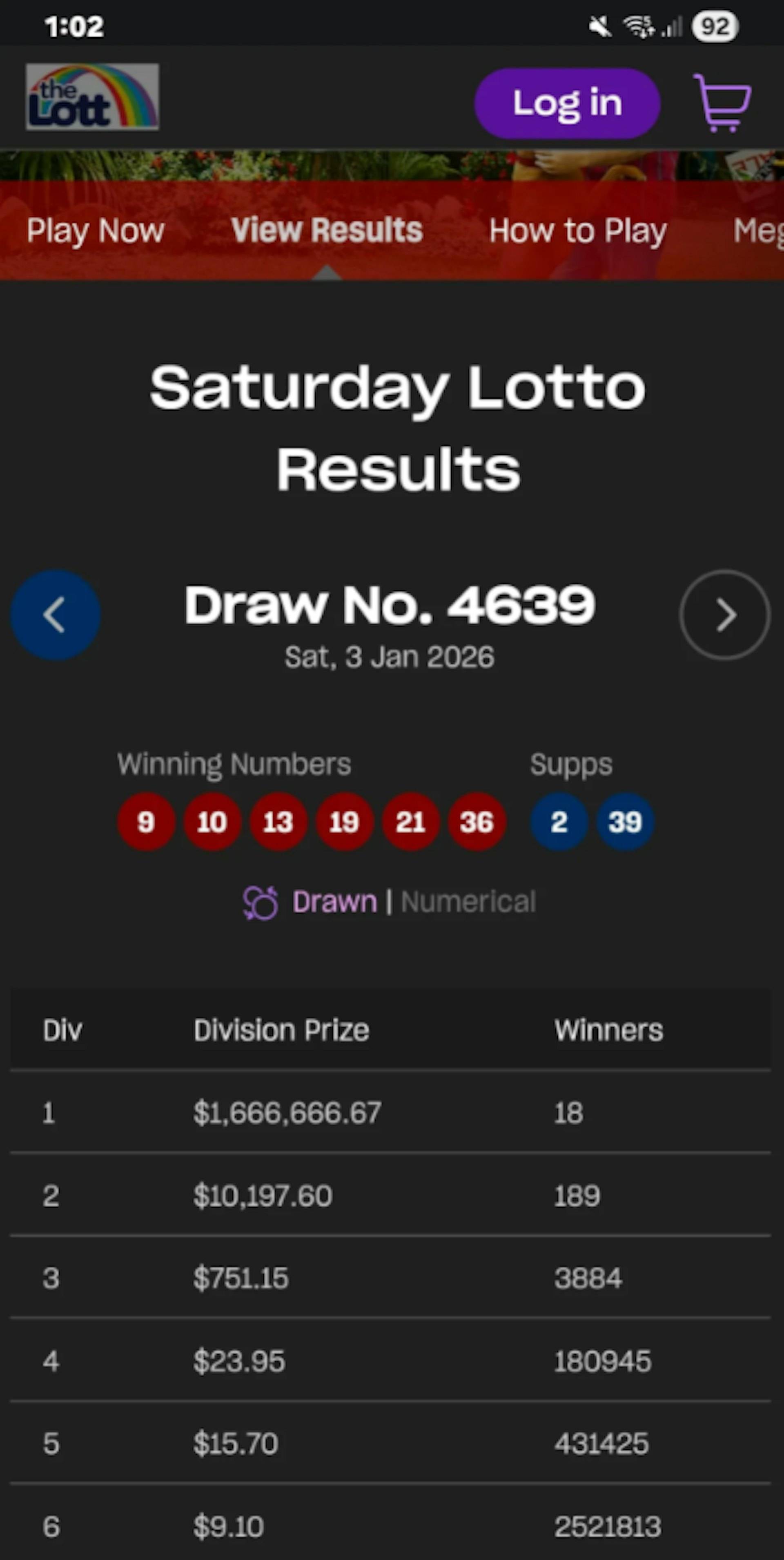
Task: Tap the Log in button
Action: click(x=567, y=103)
